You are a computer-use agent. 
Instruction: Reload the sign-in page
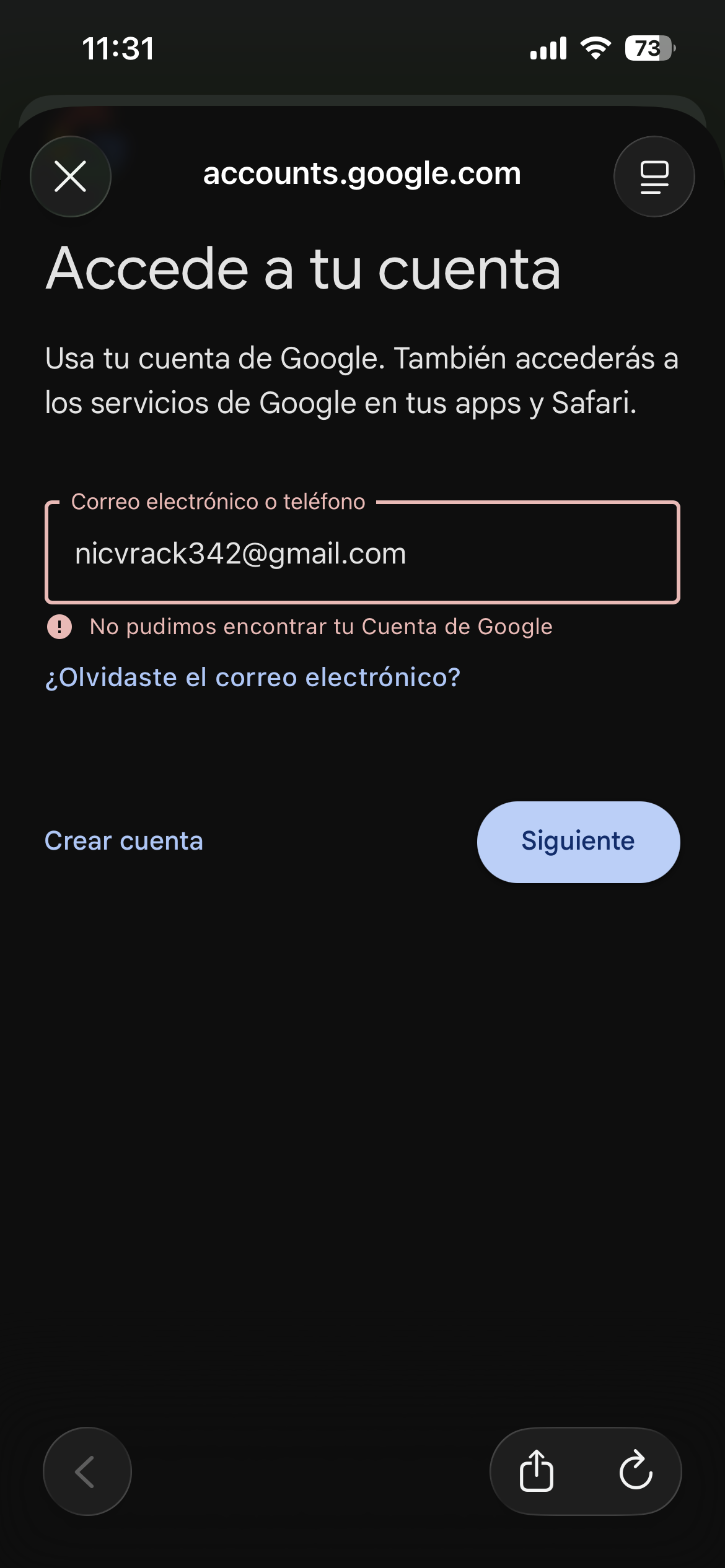(636, 1471)
